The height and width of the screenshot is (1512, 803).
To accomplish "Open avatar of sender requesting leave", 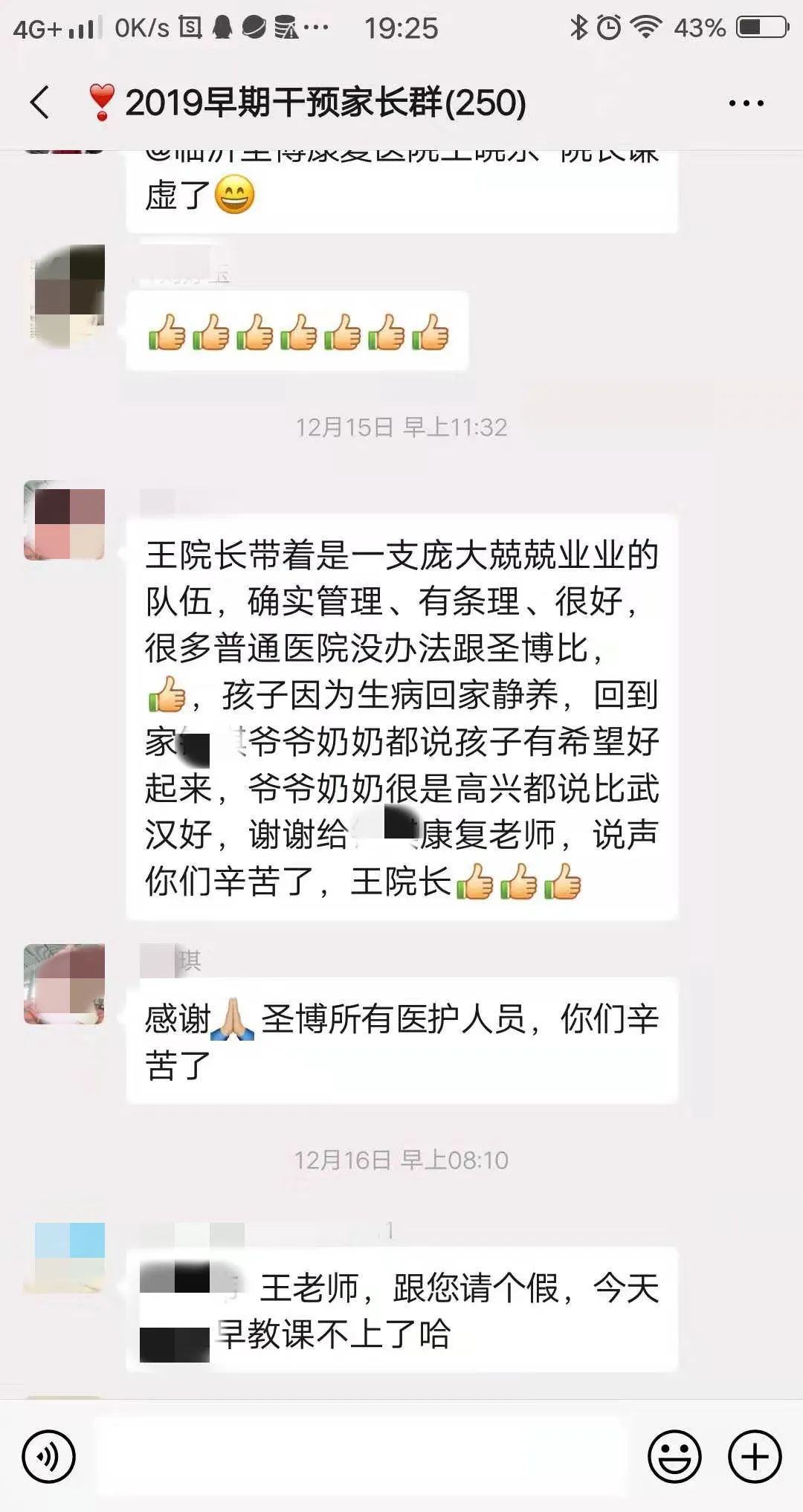I will point(68,1256).
